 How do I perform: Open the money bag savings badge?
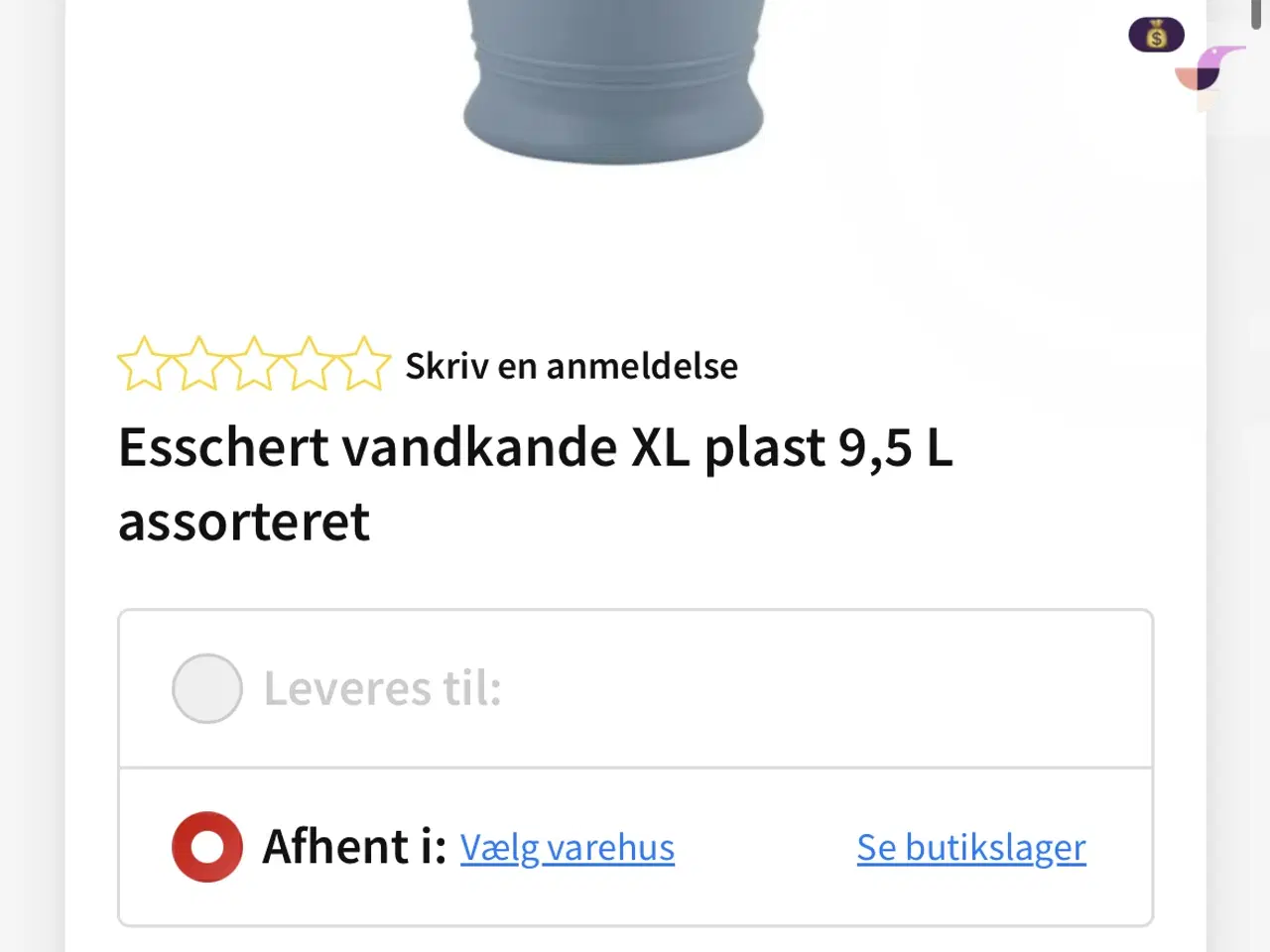click(1156, 36)
